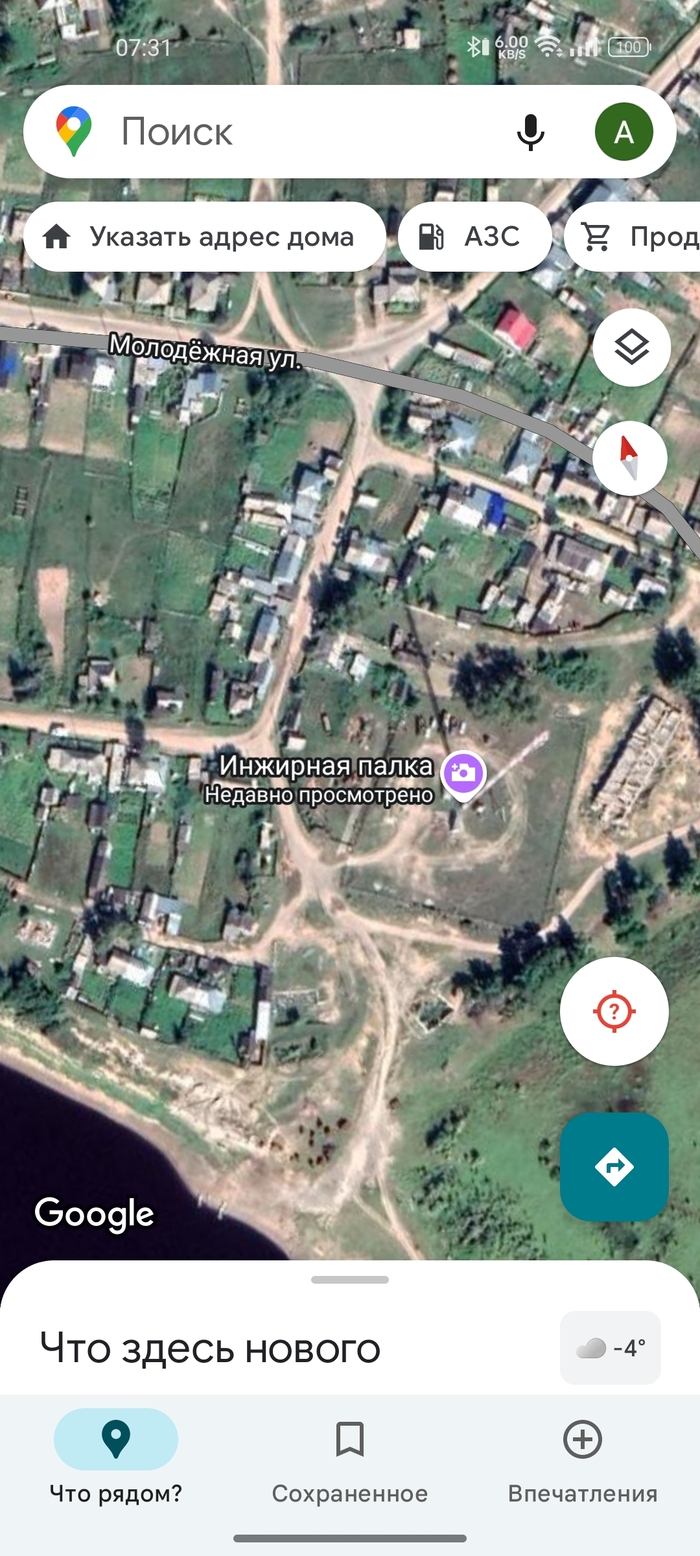
Task: Select the АЗС filter chip
Action: (x=474, y=237)
